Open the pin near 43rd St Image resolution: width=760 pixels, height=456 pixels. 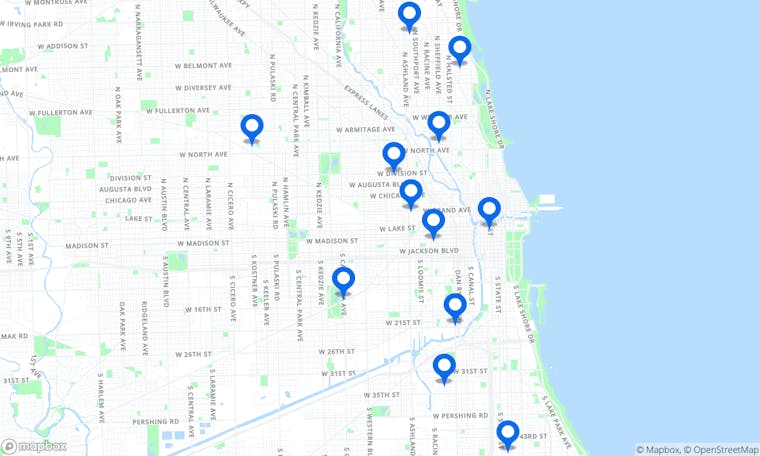508,433
